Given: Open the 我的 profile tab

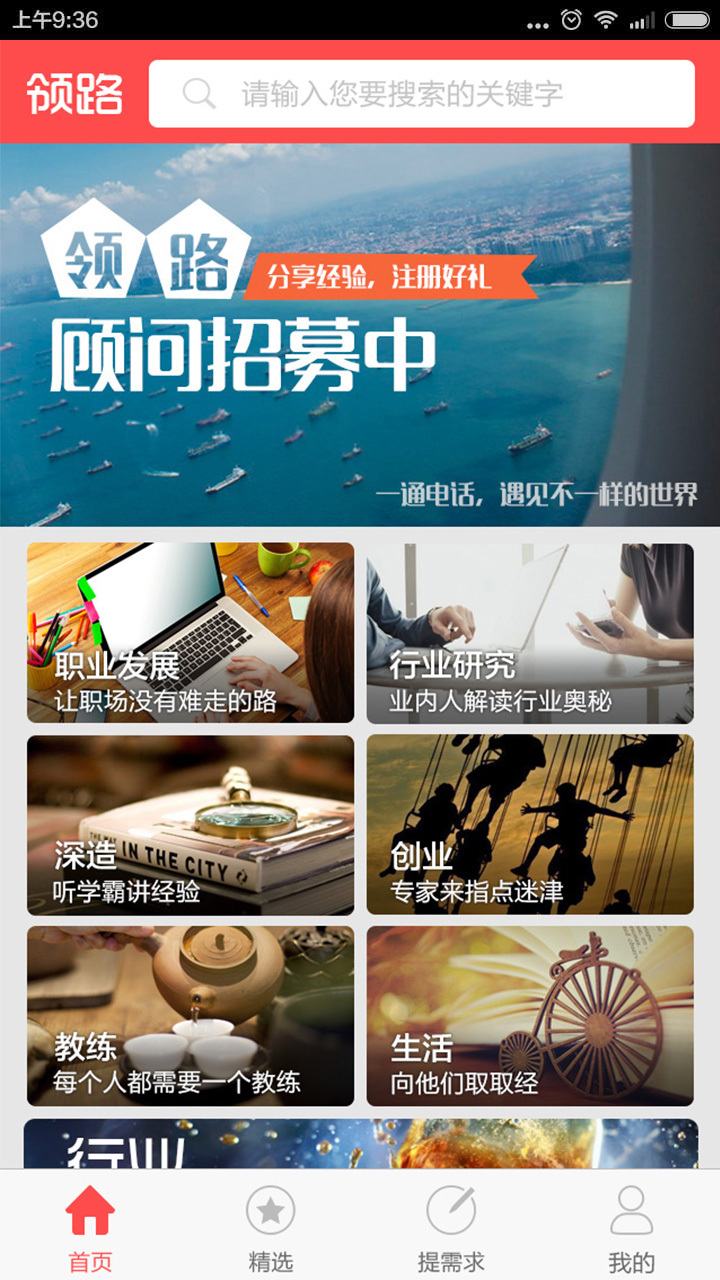Looking at the screenshot, I should (x=631, y=1228).
